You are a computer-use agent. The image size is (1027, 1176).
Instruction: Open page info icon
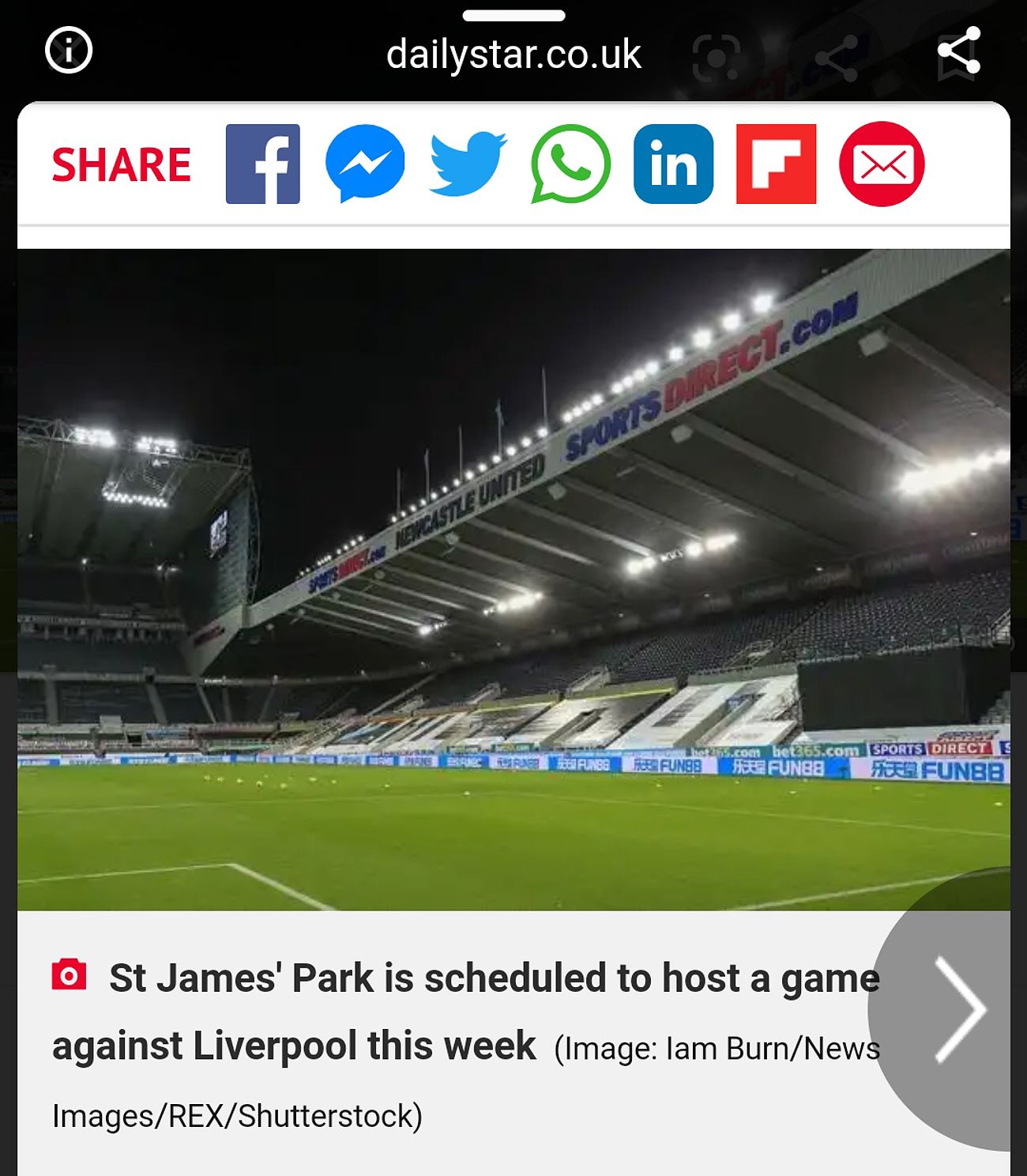tap(69, 51)
